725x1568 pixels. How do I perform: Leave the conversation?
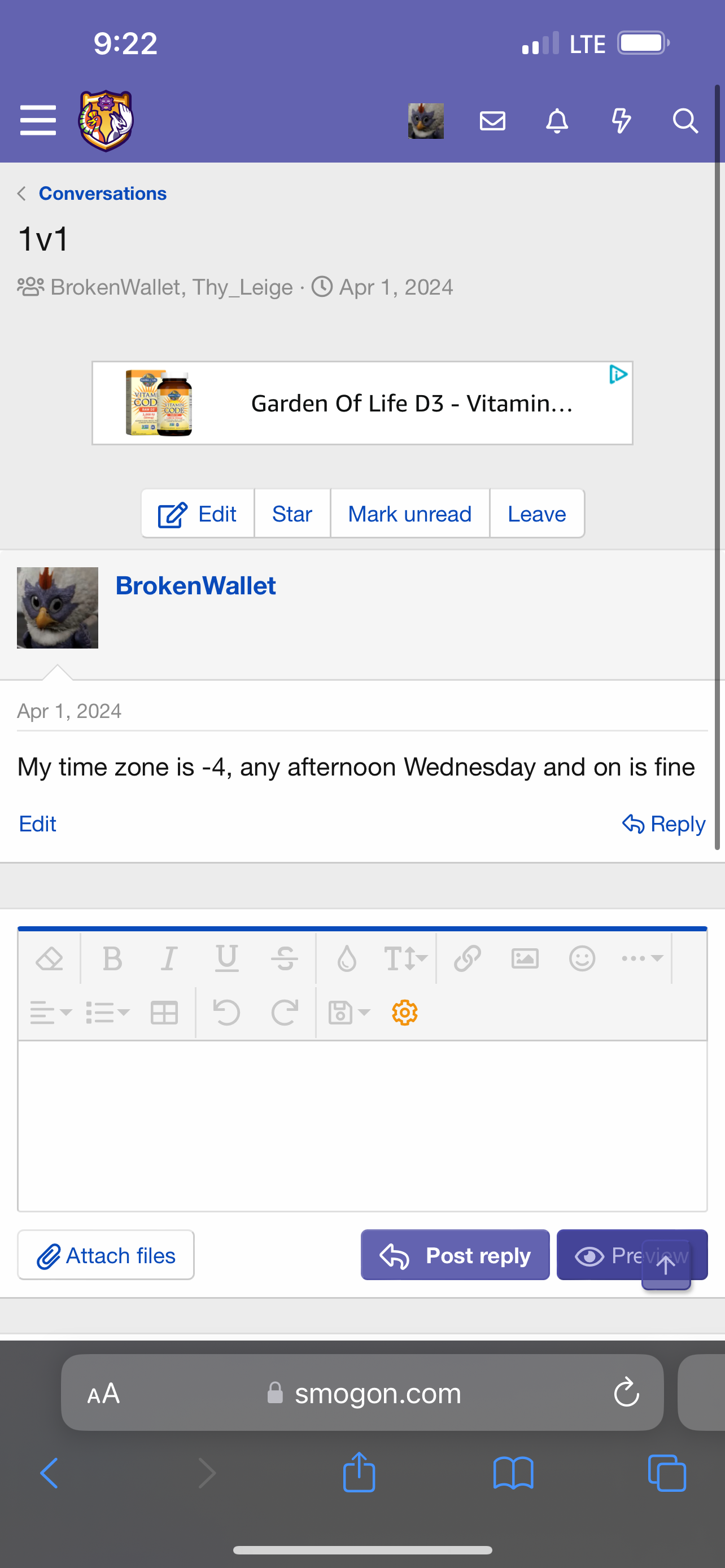pyautogui.click(x=537, y=514)
